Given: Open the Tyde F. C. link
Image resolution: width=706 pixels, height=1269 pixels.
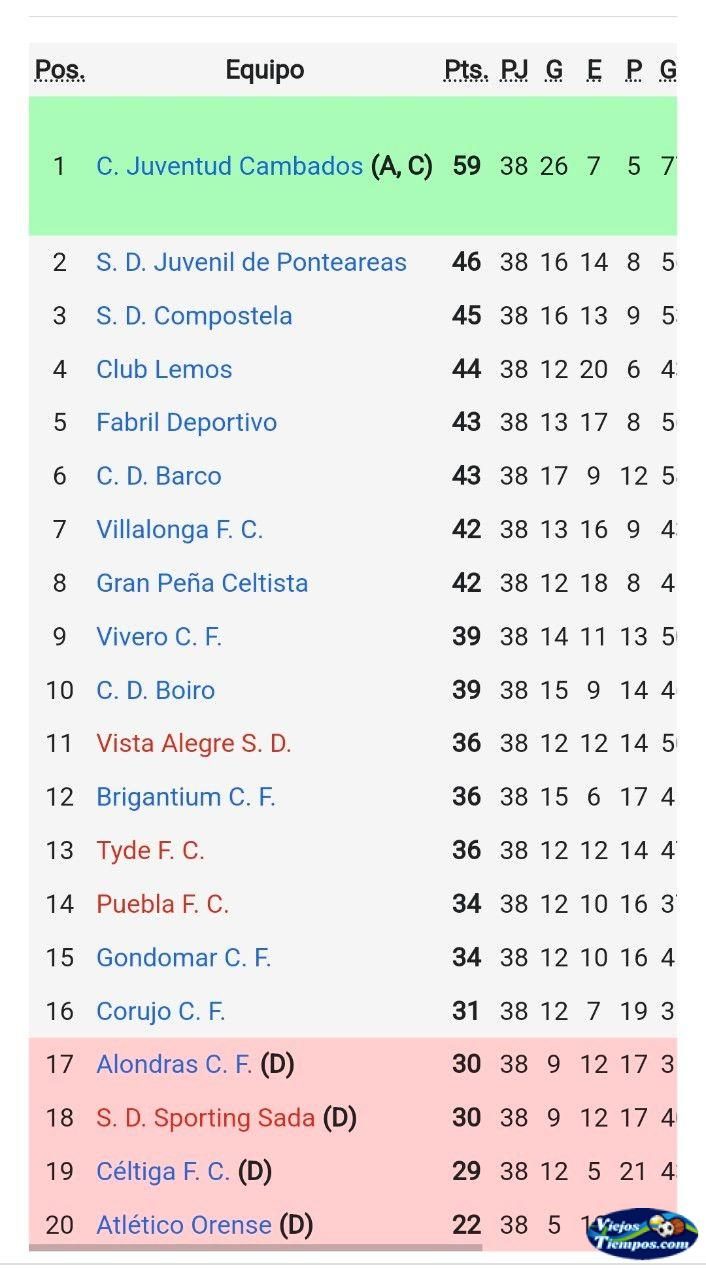Looking at the screenshot, I should click(150, 851).
